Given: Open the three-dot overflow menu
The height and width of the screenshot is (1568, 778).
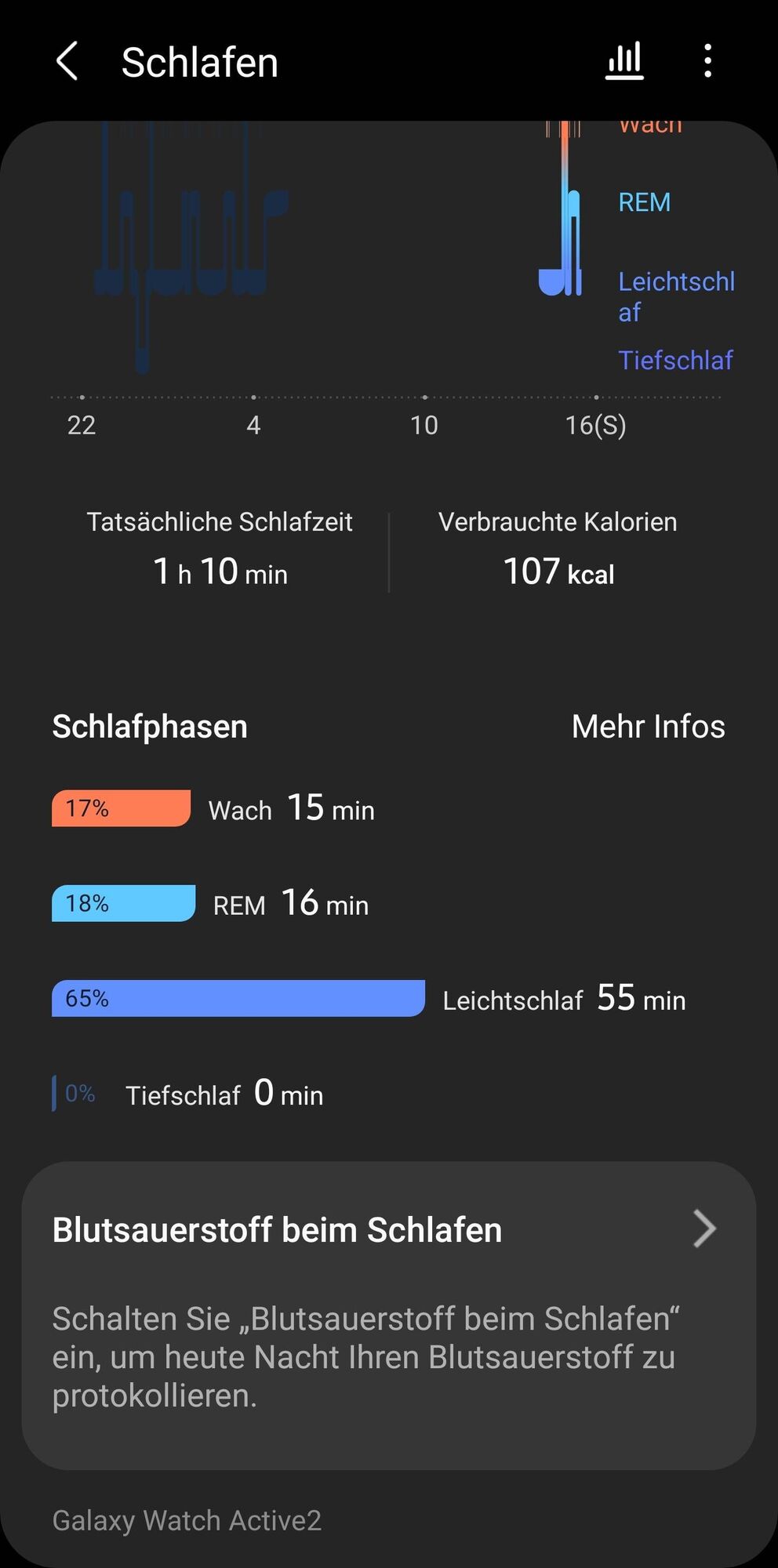Looking at the screenshot, I should click(707, 61).
